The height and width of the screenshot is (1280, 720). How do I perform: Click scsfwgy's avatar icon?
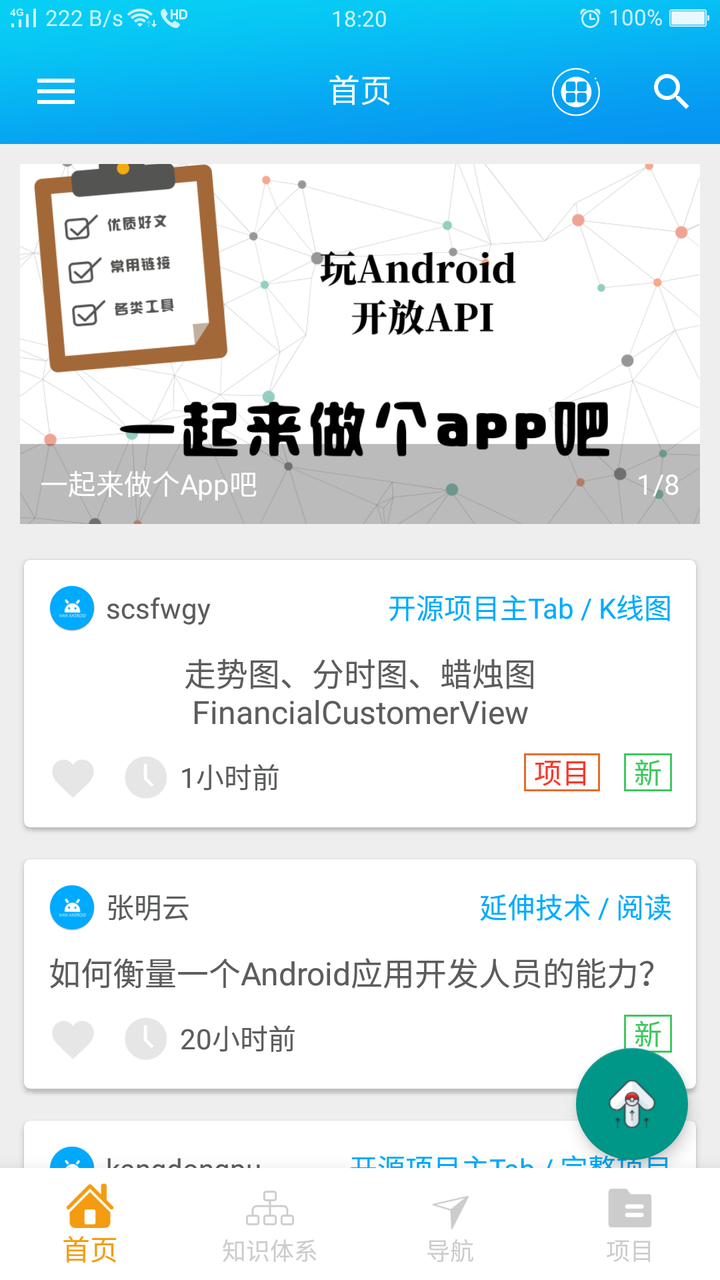71,607
